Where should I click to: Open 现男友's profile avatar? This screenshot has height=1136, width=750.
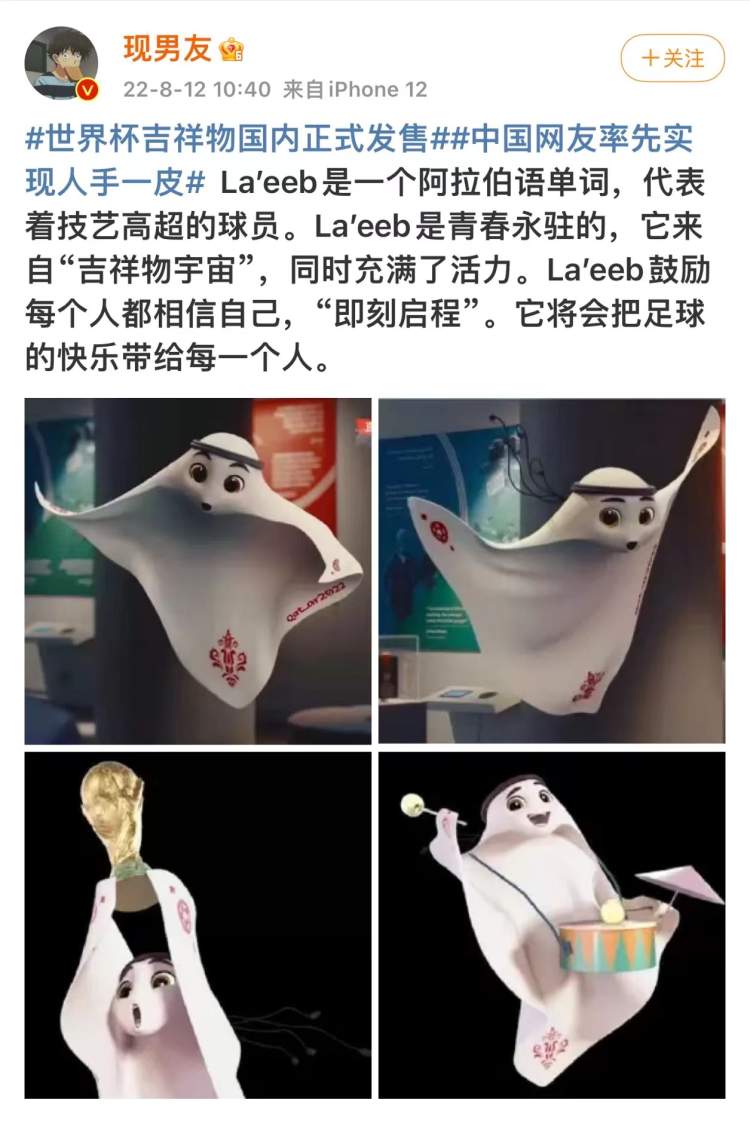(x=62, y=63)
